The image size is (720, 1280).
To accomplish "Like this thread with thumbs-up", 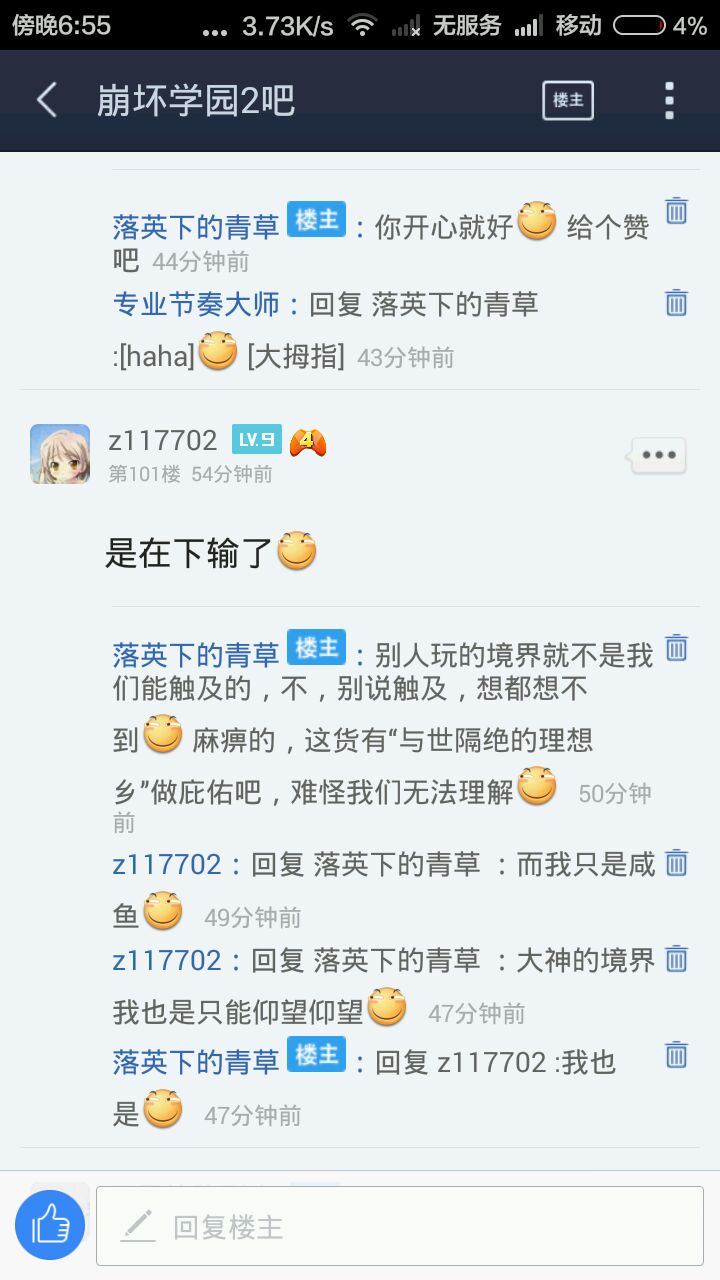I will click(50, 1225).
